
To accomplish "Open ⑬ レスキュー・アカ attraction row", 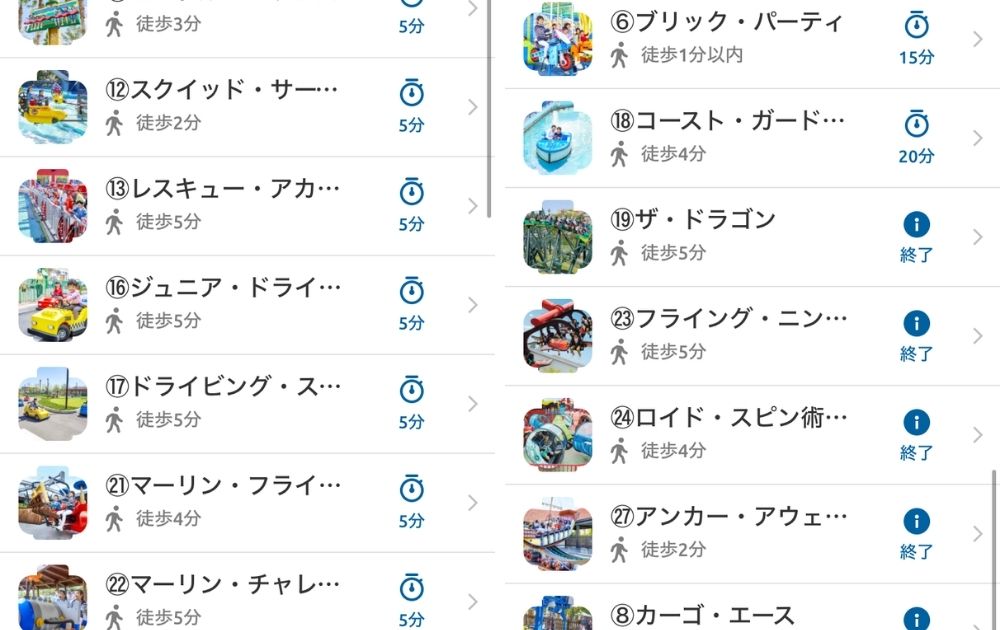I will 240,205.
